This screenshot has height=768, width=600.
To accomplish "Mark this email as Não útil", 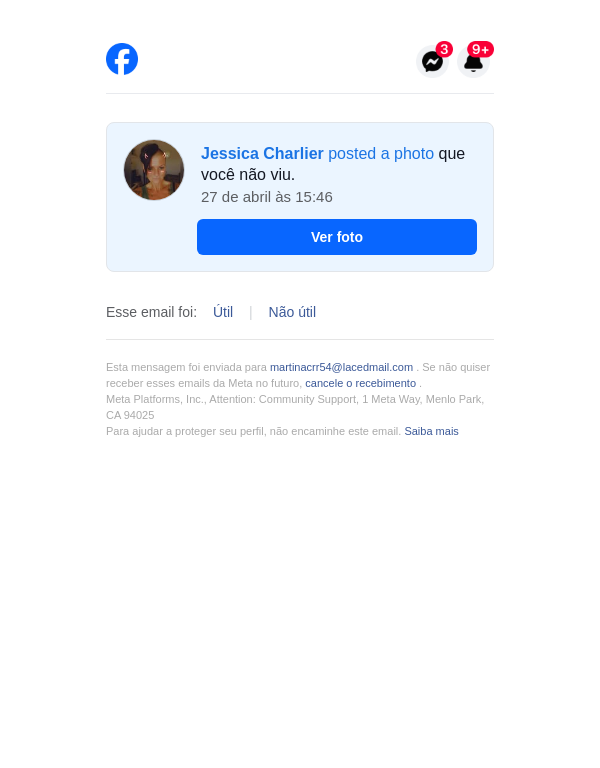I will click(x=292, y=312).
